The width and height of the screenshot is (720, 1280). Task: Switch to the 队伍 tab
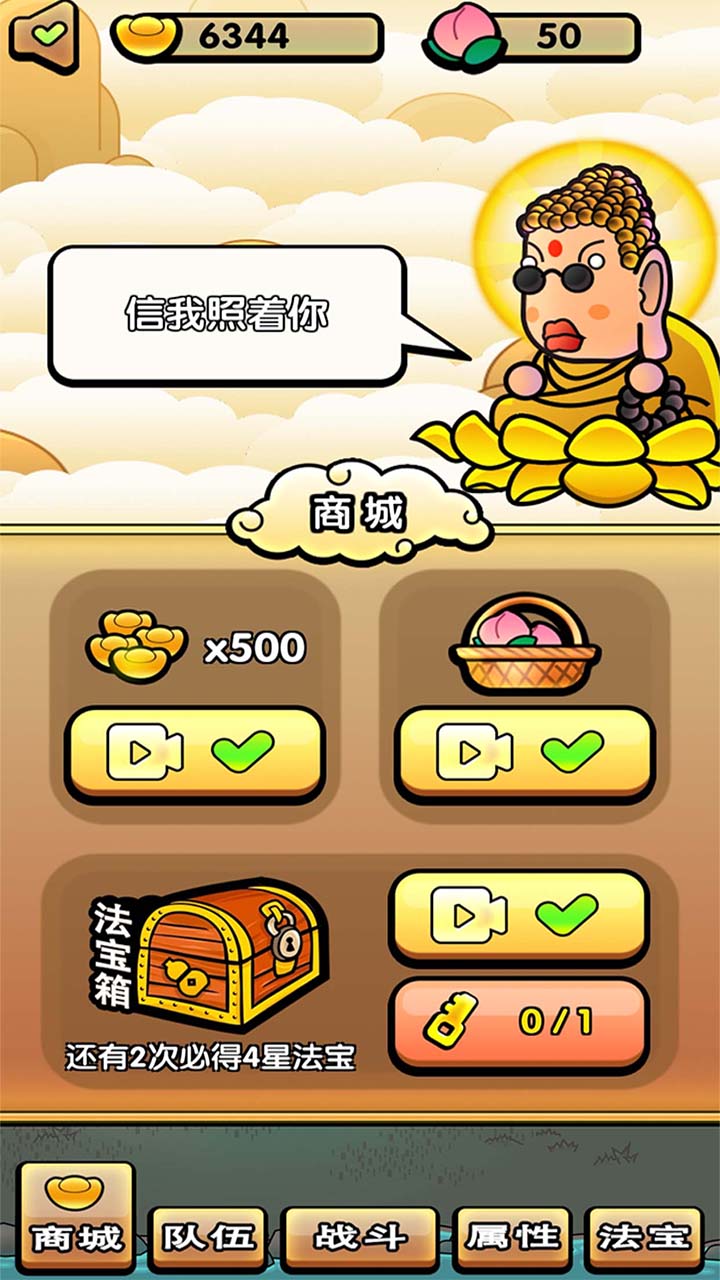click(209, 1237)
